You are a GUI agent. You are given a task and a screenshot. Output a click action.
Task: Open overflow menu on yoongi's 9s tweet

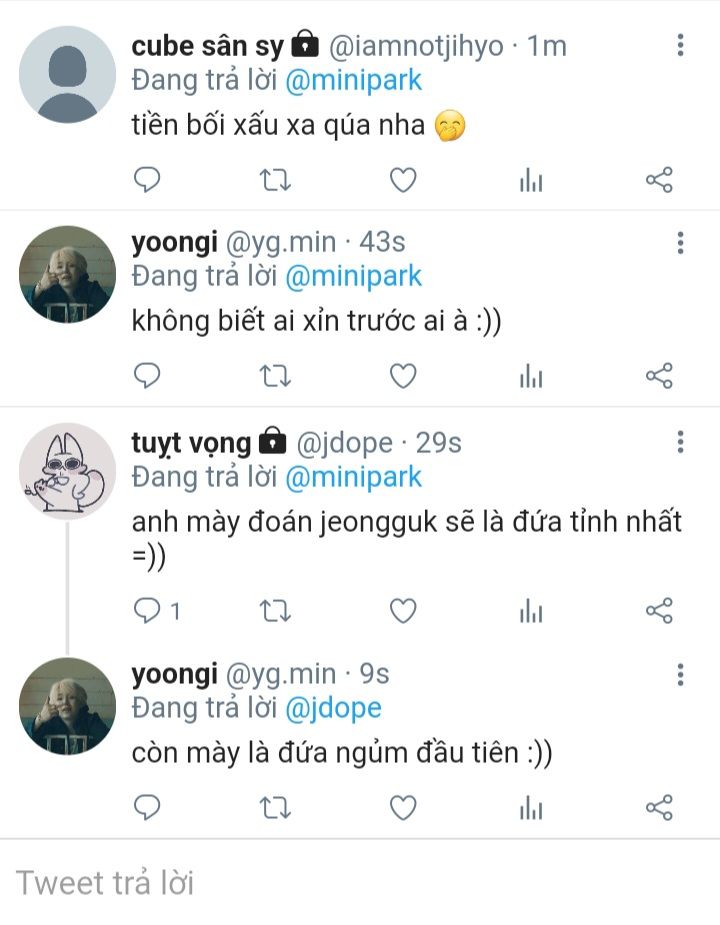tap(680, 674)
